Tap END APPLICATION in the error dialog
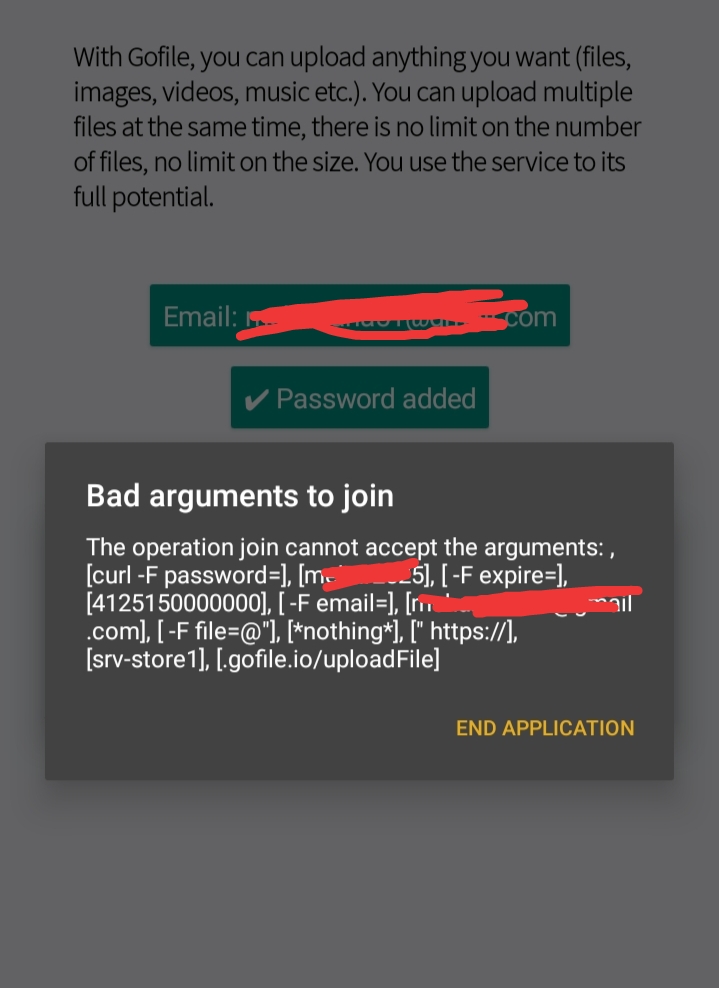This screenshot has width=719, height=988. click(545, 728)
